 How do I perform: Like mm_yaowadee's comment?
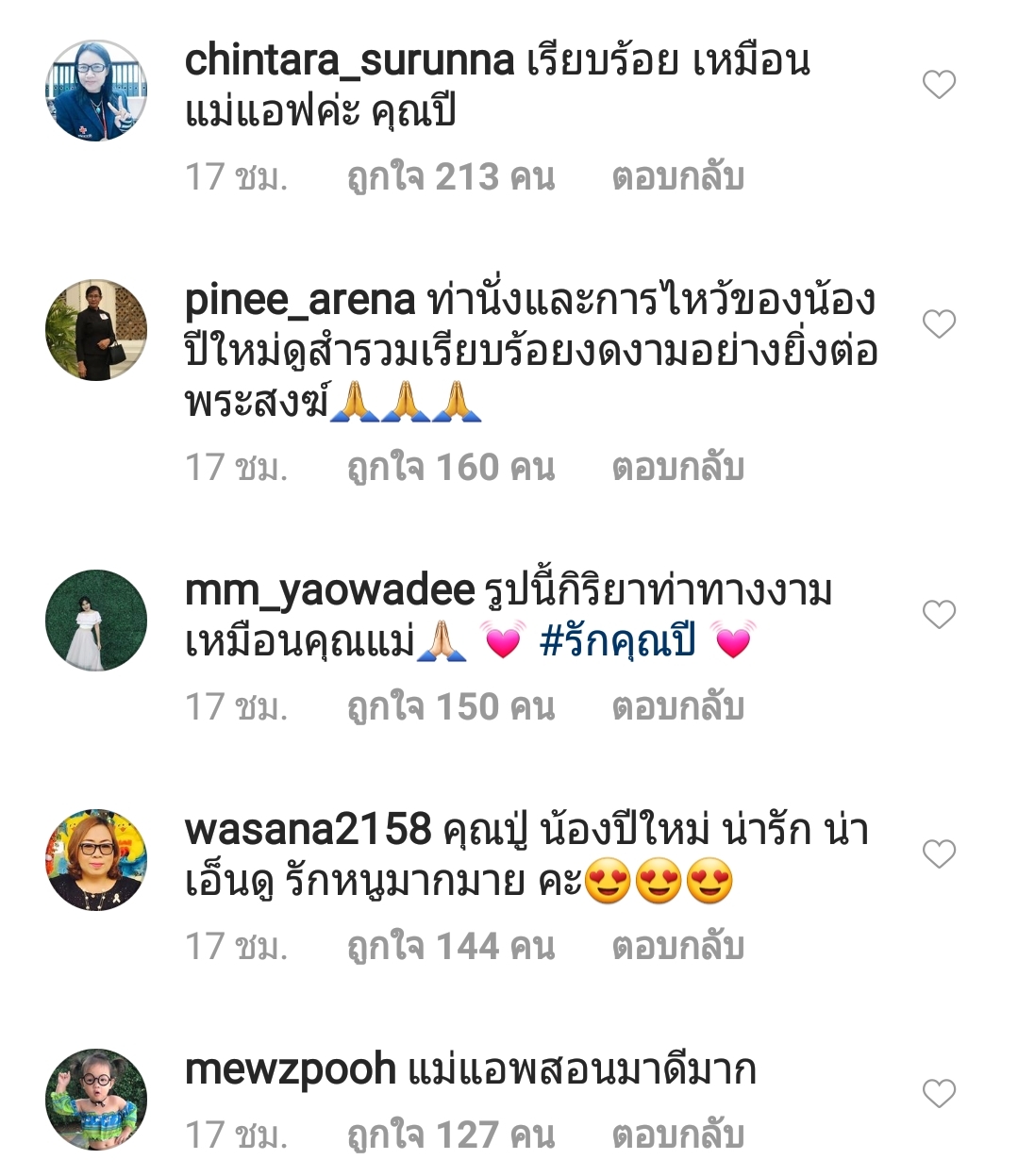pos(939,615)
